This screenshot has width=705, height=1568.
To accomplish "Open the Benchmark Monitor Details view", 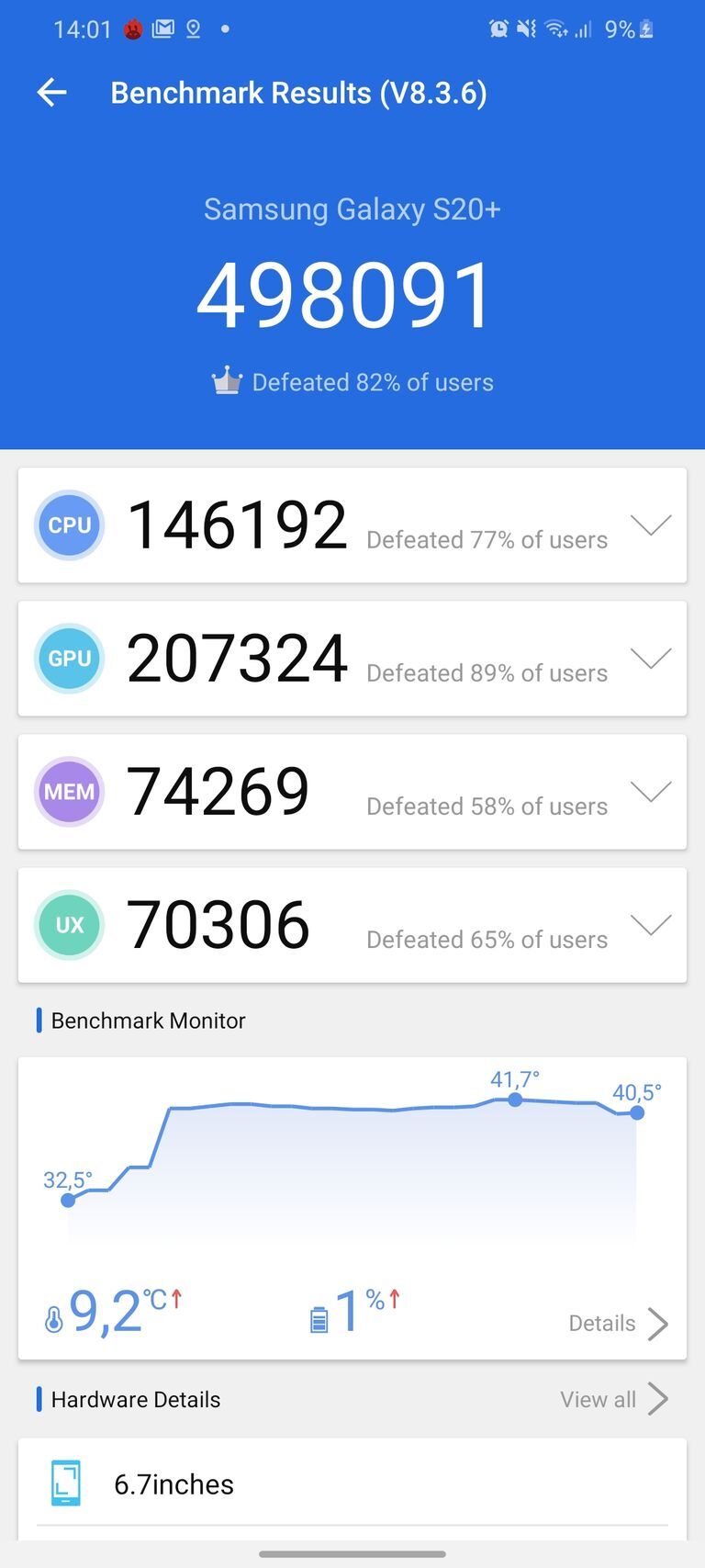I will [x=617, y=1323].
